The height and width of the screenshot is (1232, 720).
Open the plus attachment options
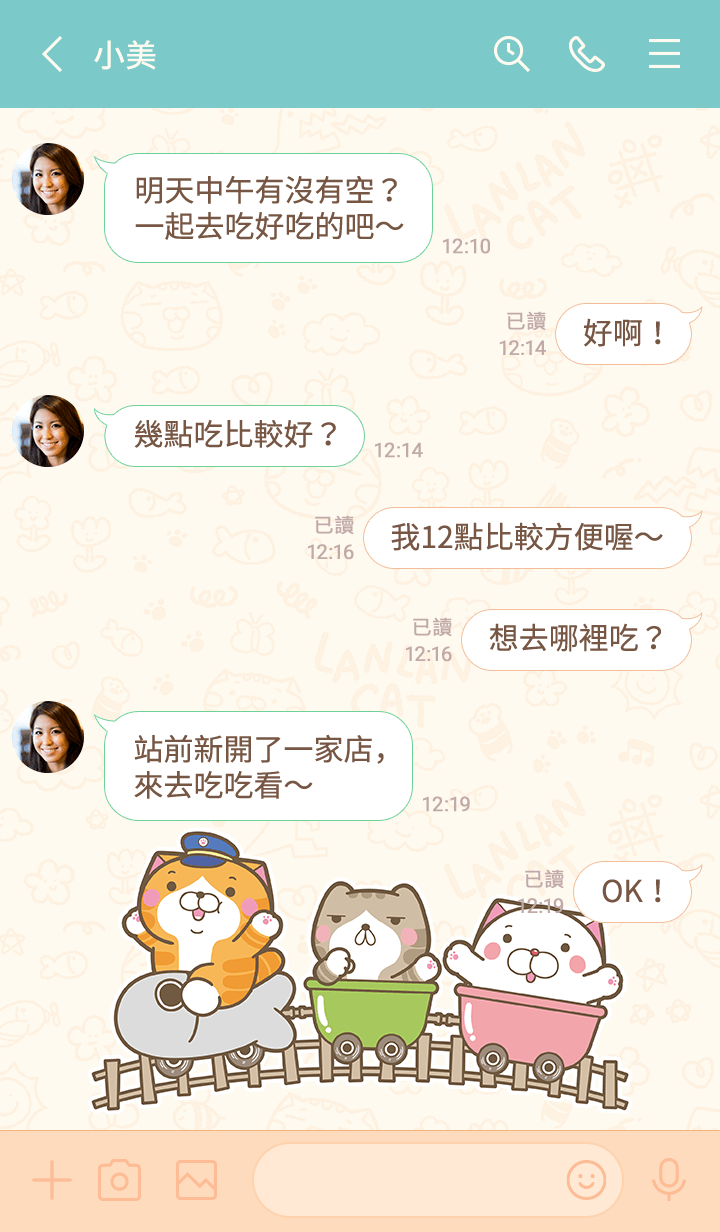[52, 1181]
